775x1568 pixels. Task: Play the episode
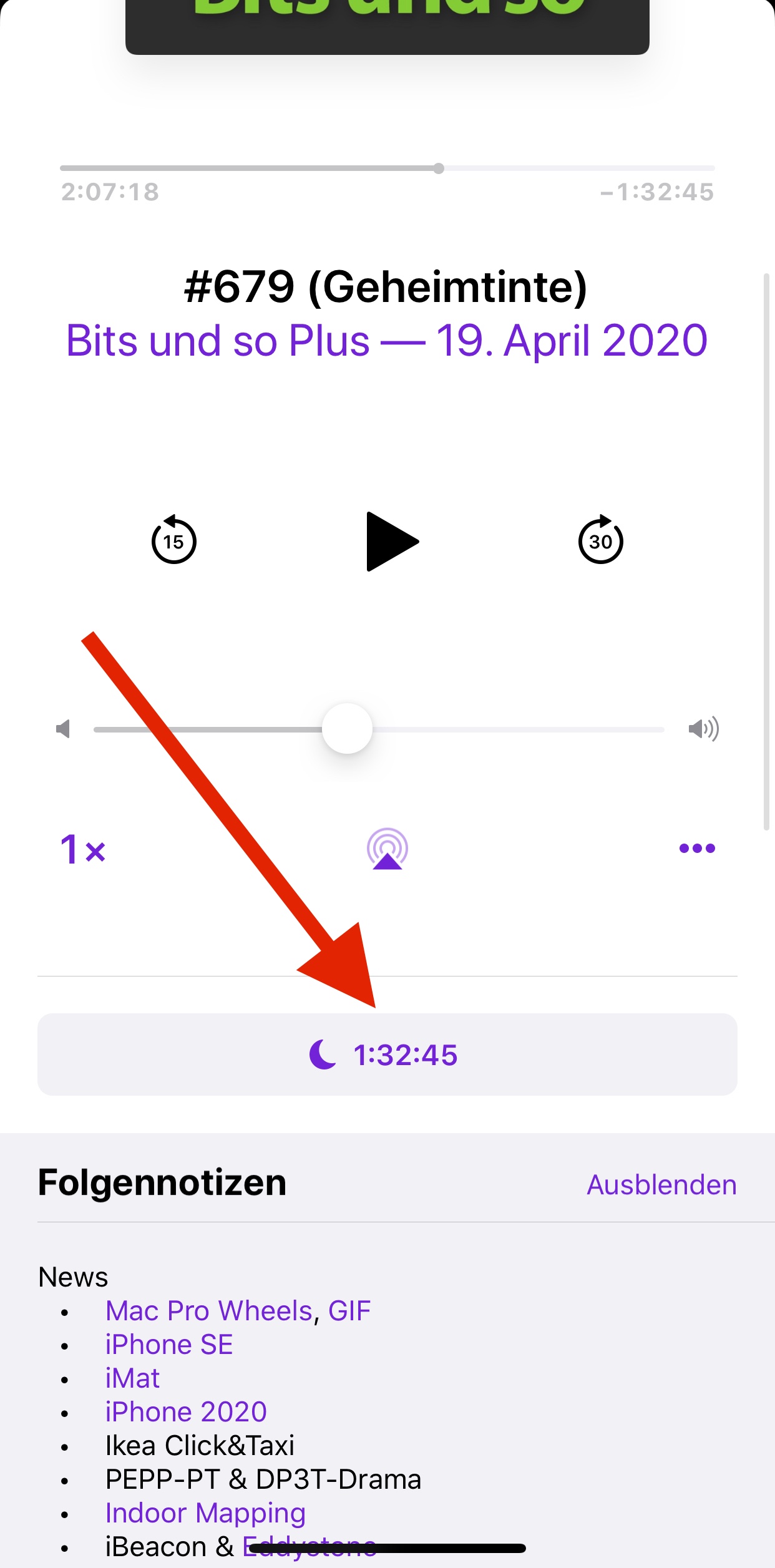[x=391, y=542]
